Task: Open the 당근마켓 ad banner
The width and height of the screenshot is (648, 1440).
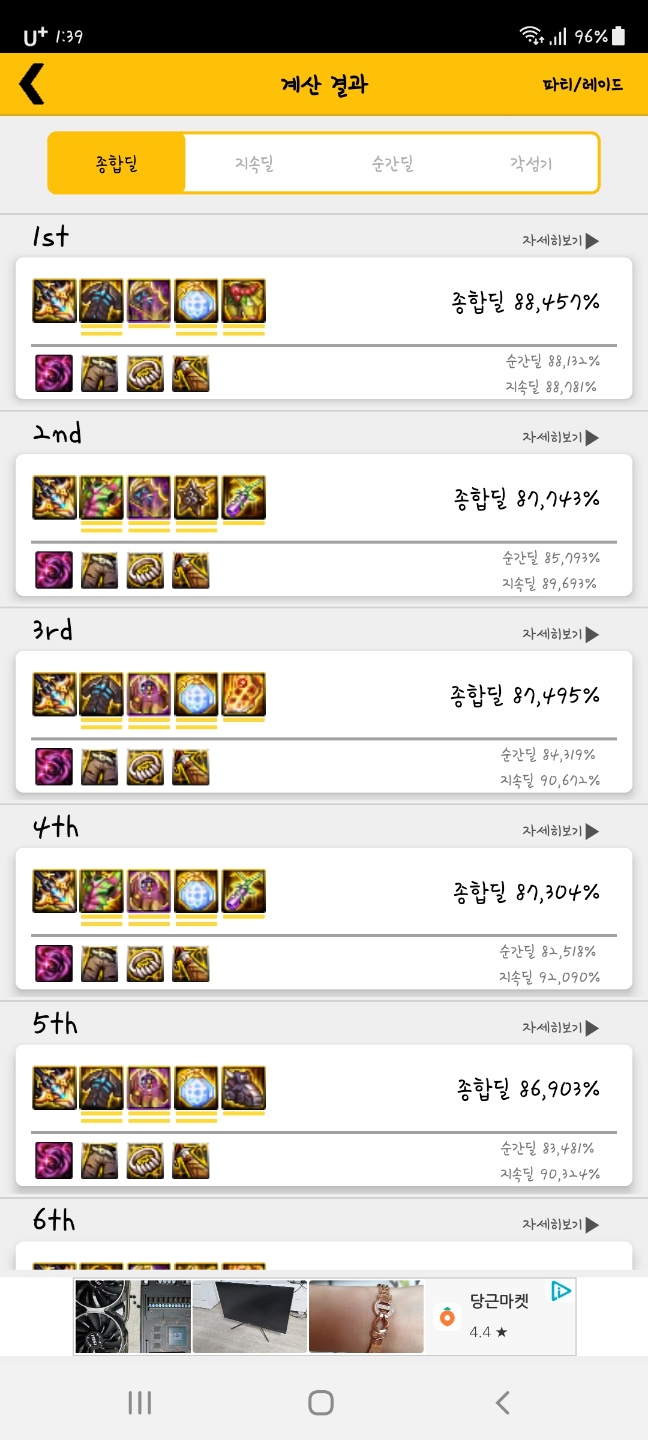Action: (324, 1316)
